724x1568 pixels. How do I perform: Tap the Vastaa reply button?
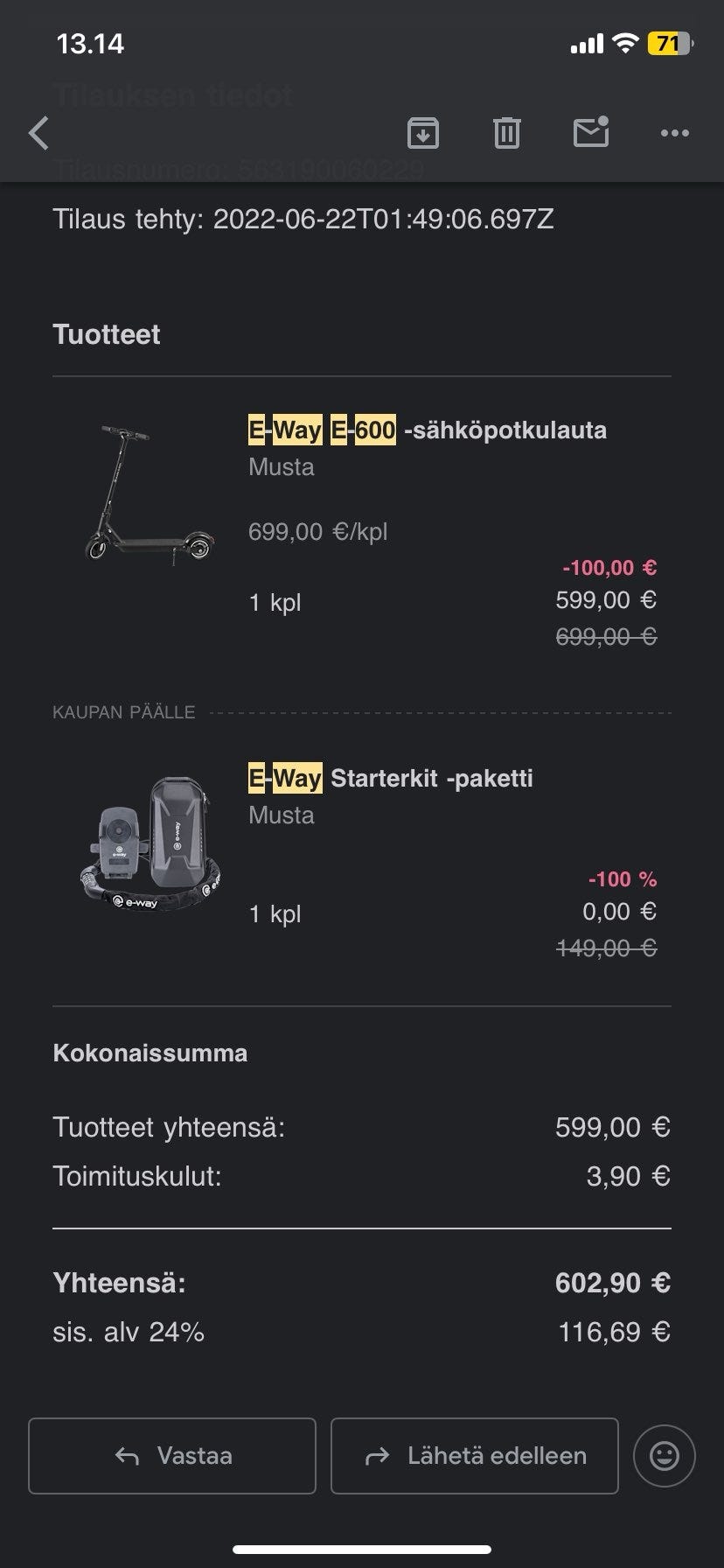point(171,1455)
